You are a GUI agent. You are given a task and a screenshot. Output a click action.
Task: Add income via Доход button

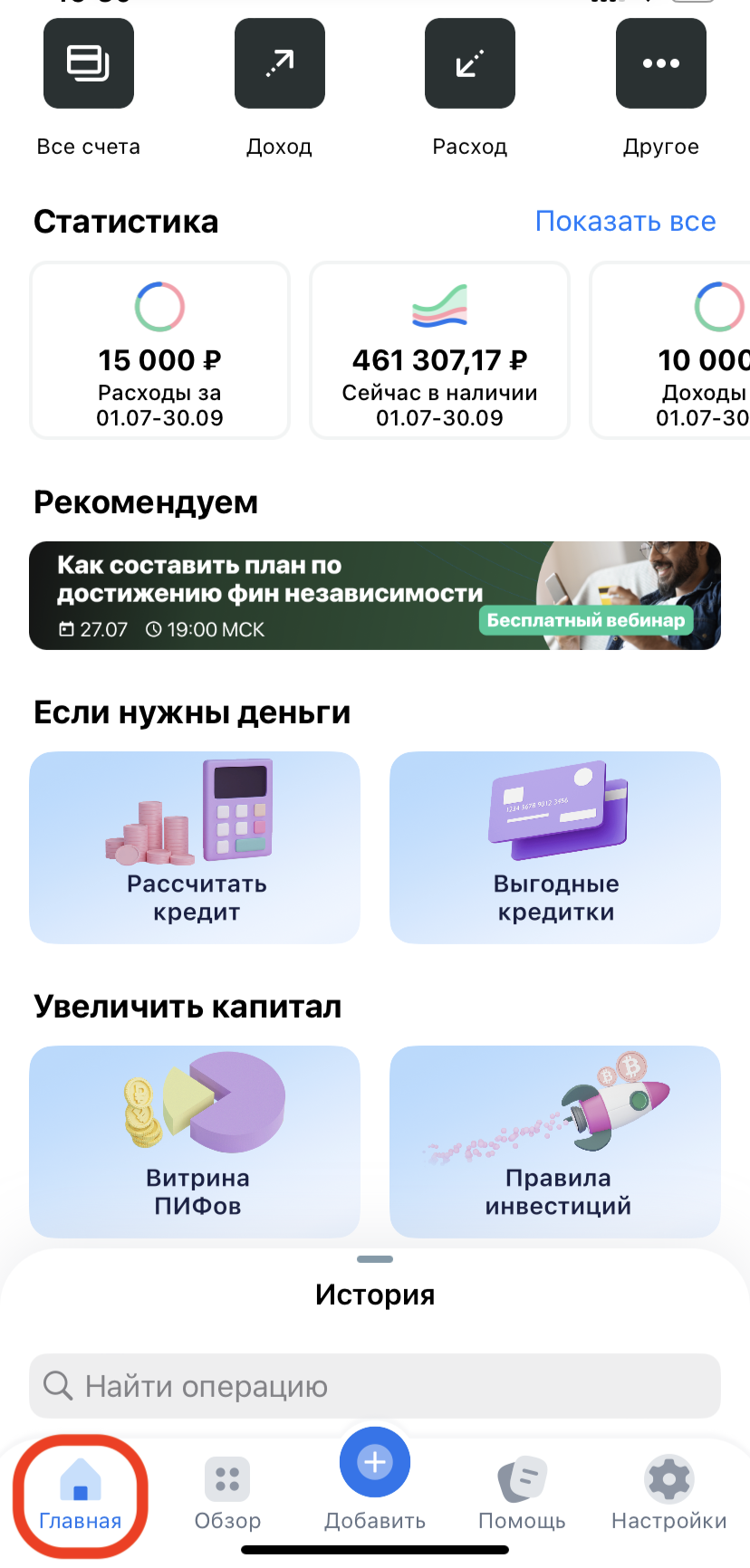279,64
